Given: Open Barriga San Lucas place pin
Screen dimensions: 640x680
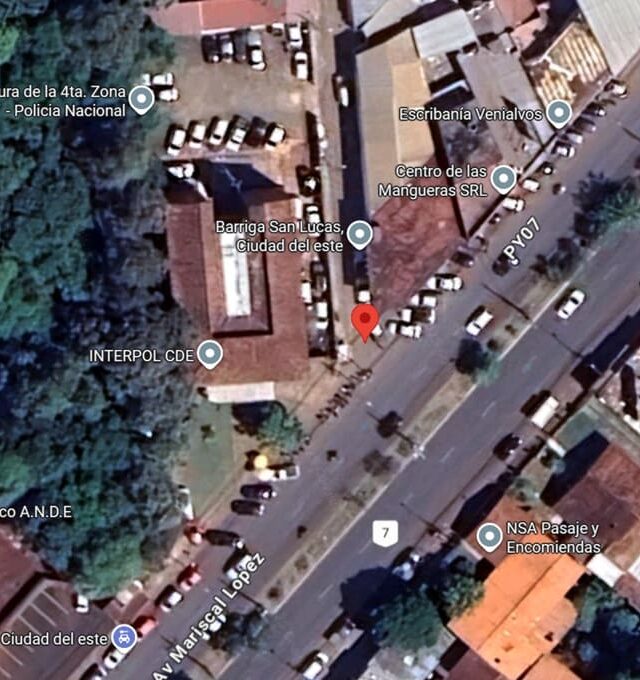Looking at the screenshot, I should [360, 235].
